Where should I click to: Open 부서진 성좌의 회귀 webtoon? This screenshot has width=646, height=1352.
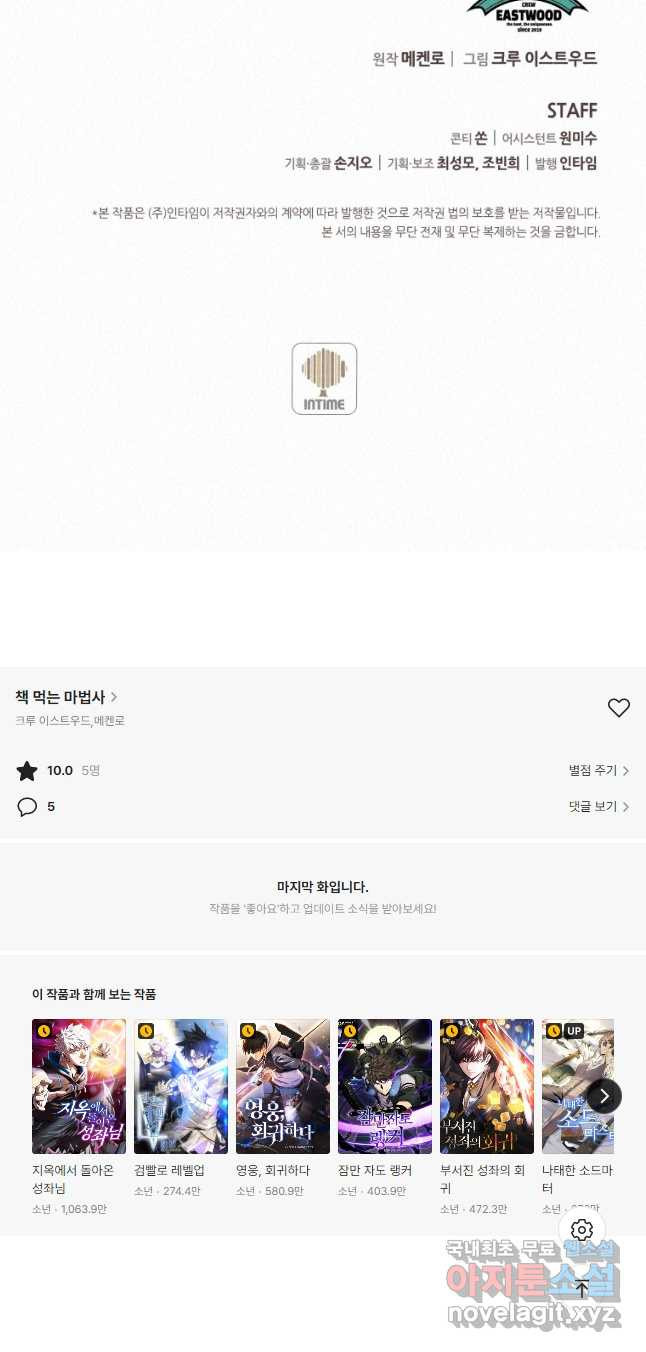pyautogui.click(x=487, y=1086)
